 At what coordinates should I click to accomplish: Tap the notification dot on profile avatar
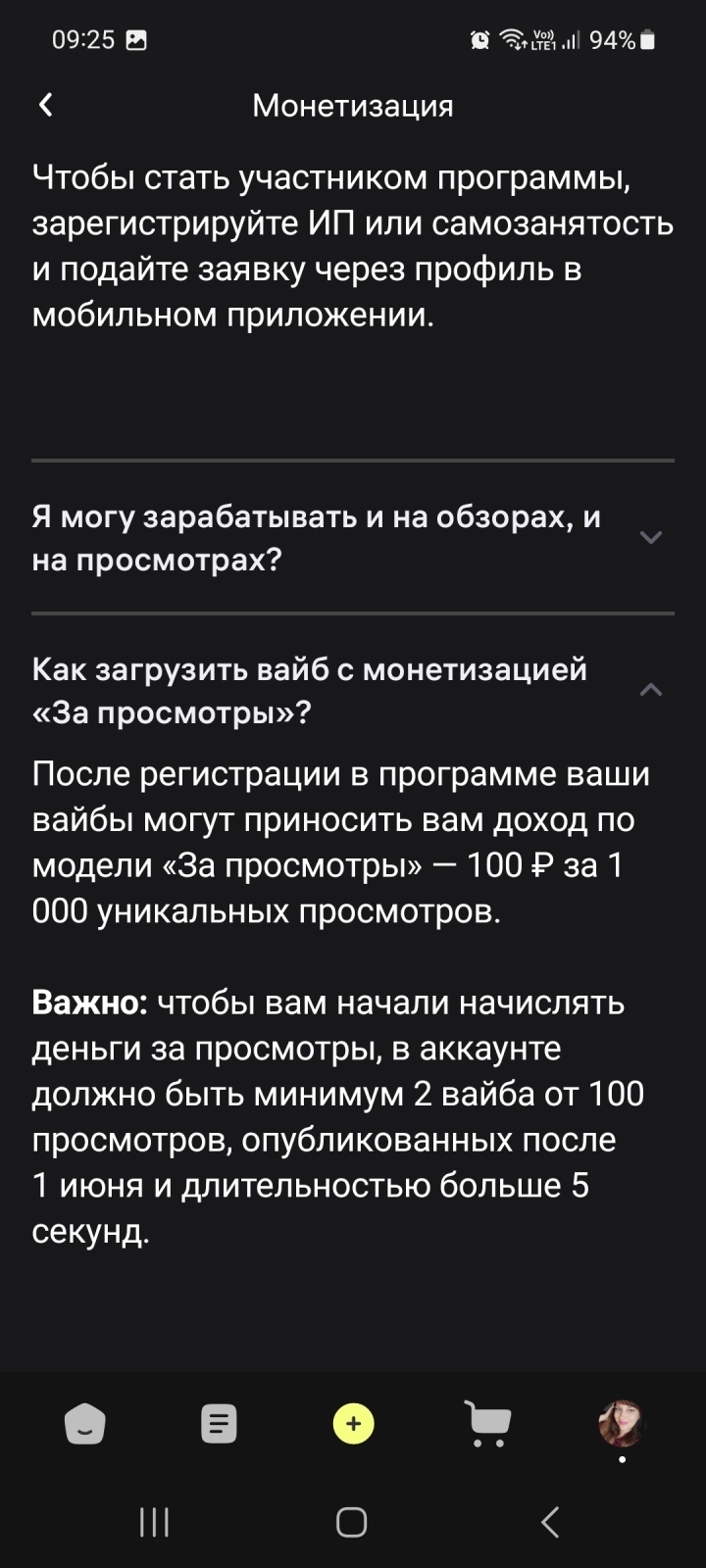(x=622, y=1461)
